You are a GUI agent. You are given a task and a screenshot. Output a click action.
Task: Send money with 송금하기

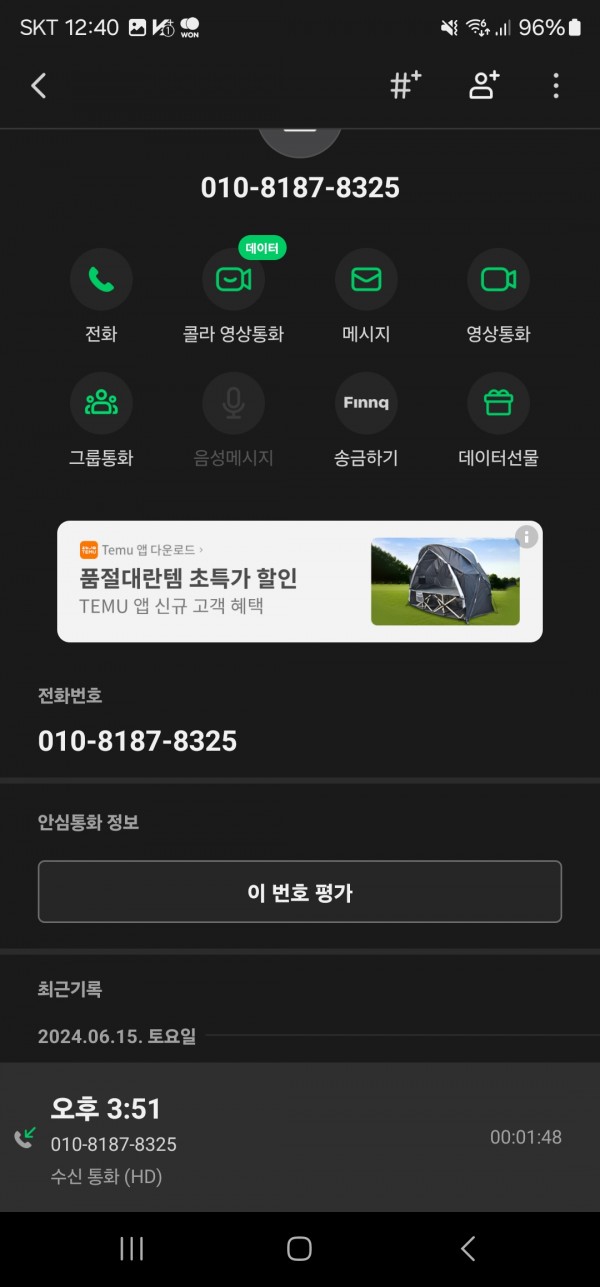pyautogui.click(x=366, y=403)
